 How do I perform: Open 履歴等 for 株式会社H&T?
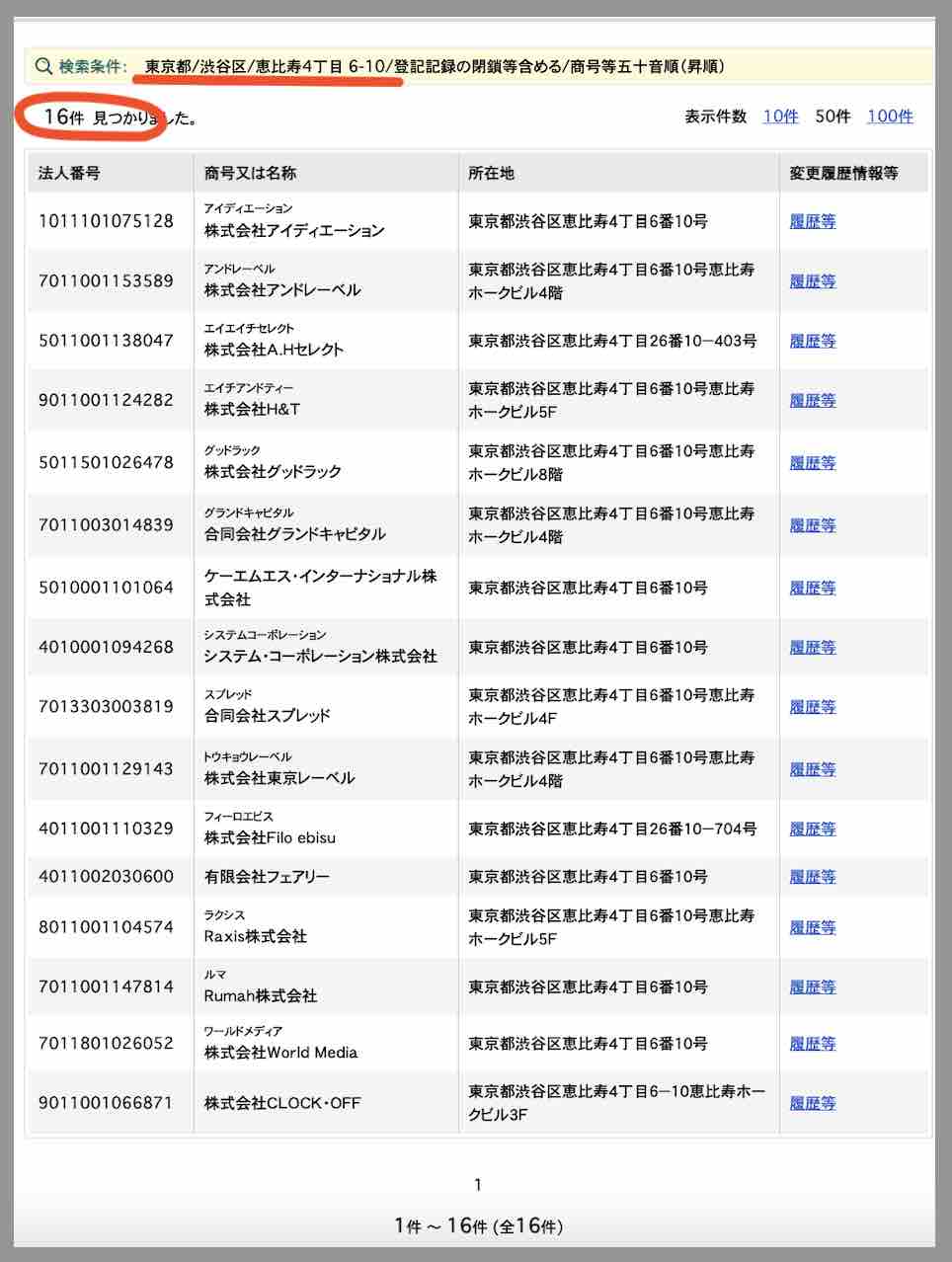click(812, 401)
